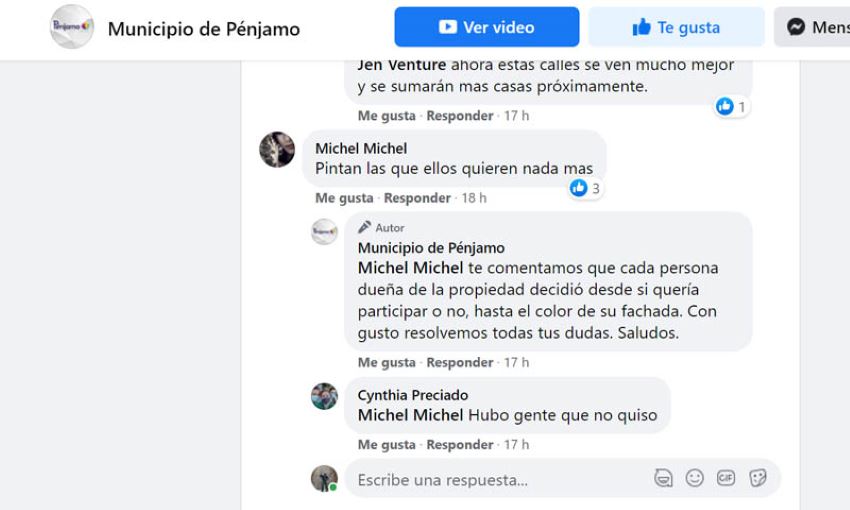
Task: Open the emoji picker in reply box
Action: coord(694,479)
